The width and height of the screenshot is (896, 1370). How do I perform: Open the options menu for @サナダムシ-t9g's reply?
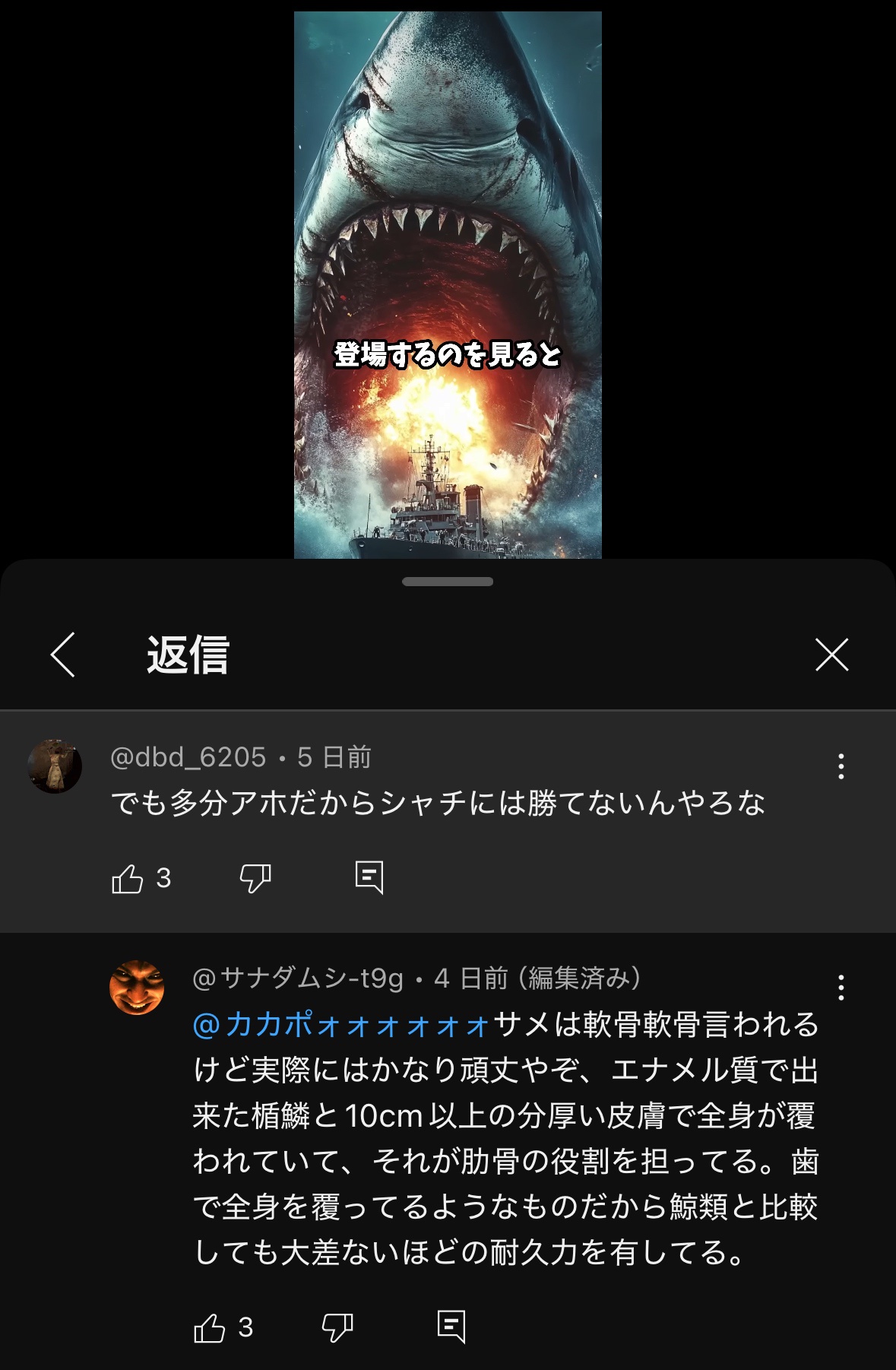pyautogui.click(x=841, y=987)
